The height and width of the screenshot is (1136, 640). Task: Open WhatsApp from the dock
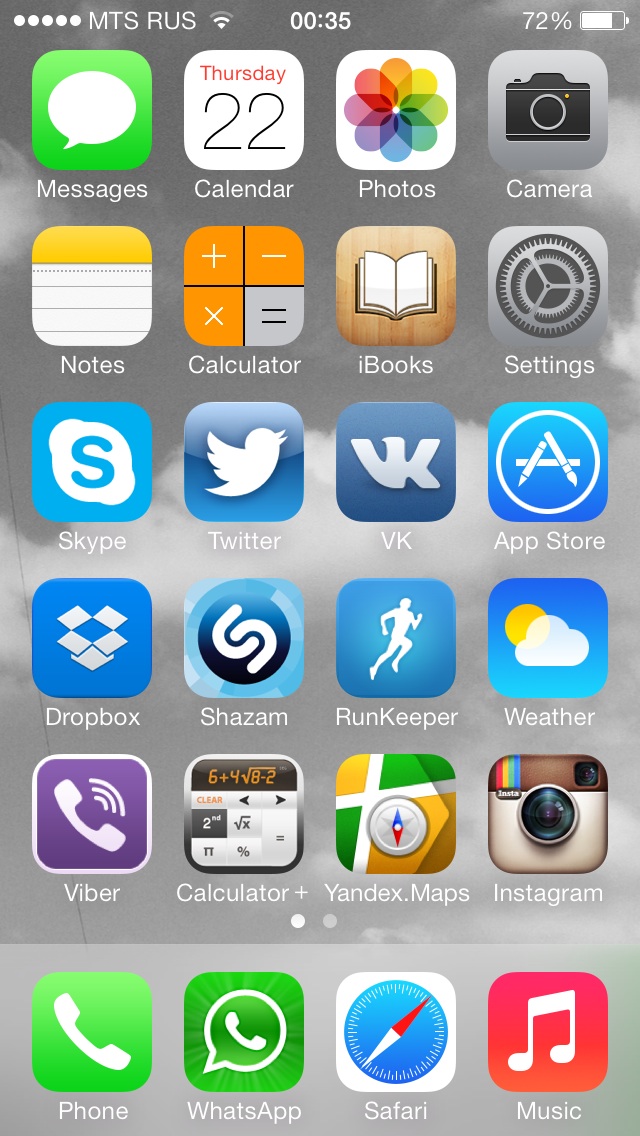coord(244,1032)
